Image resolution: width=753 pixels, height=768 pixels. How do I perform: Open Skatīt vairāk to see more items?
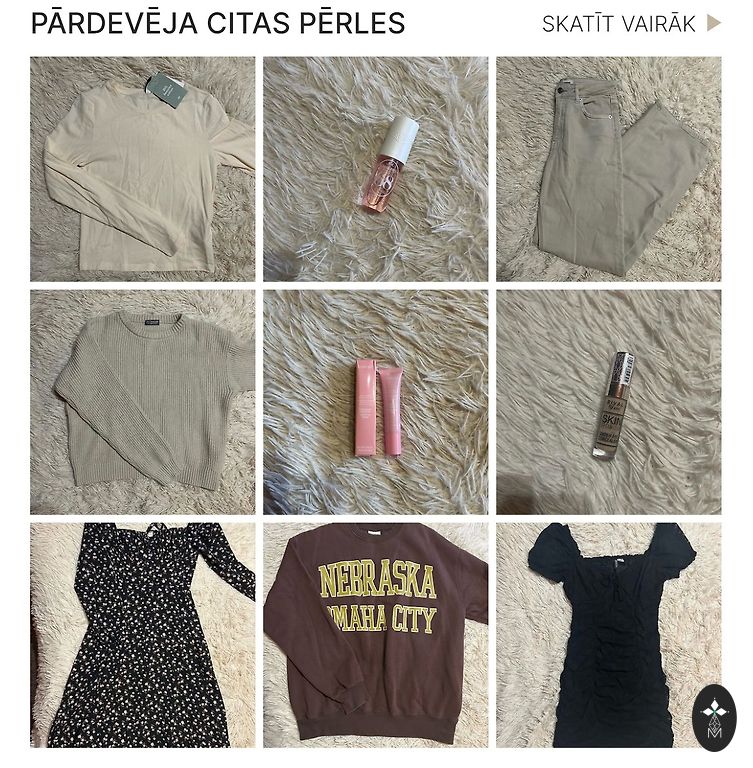[x=630, y=24]
